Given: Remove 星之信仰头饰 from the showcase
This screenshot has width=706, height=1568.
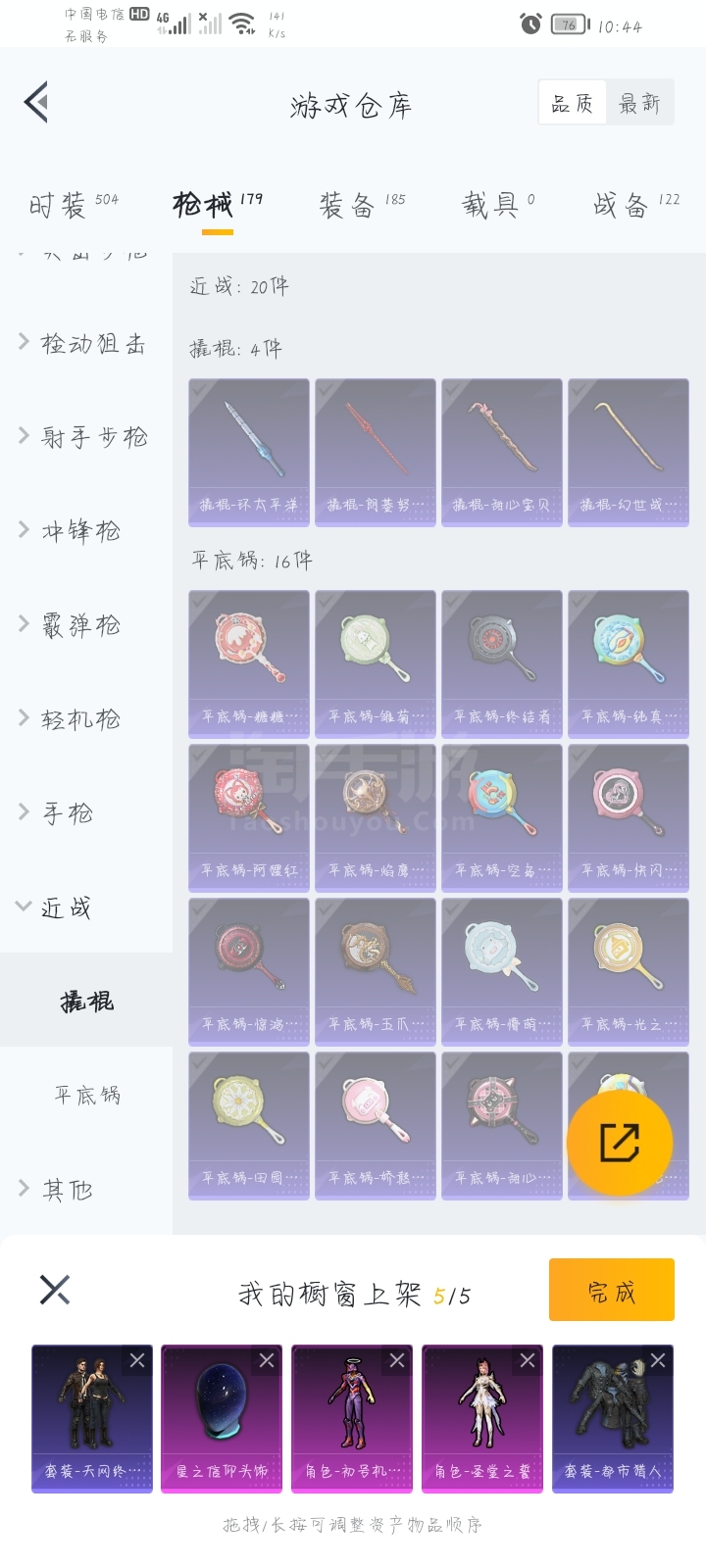Looking at the screenshot, I should tap(267, 1360).
